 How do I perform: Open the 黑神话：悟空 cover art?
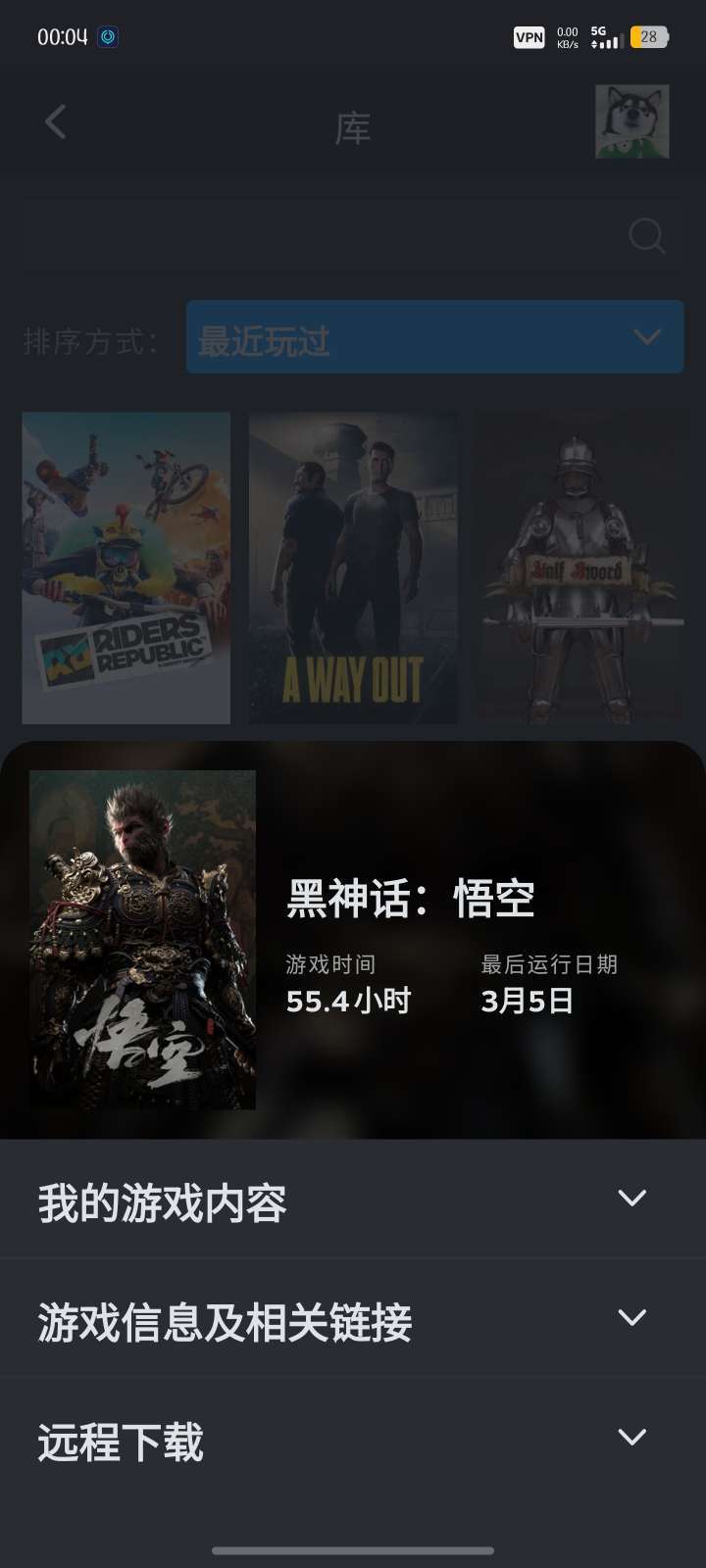[142, 940]
